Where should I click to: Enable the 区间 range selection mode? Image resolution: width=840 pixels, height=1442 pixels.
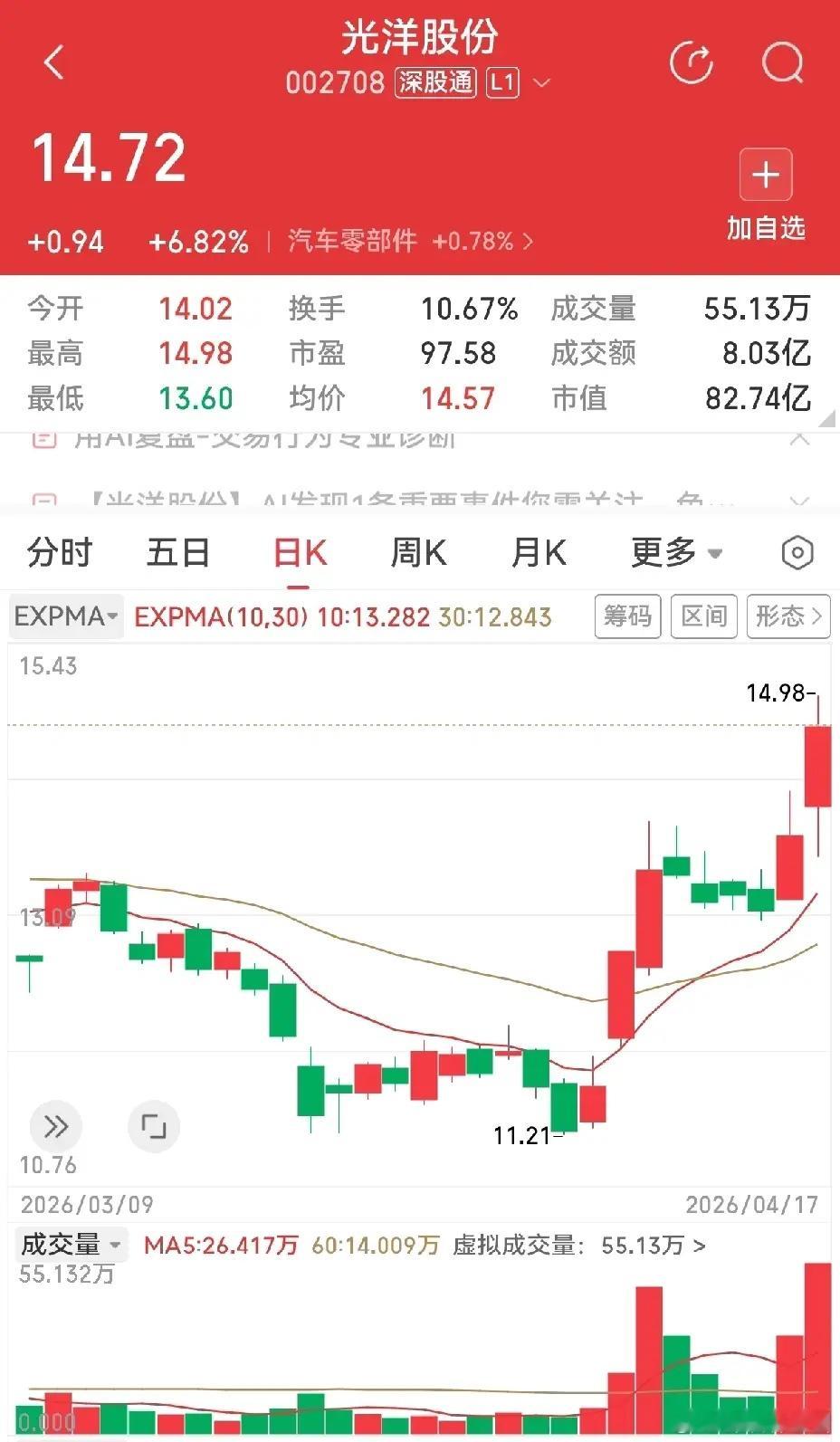[703, 616]
